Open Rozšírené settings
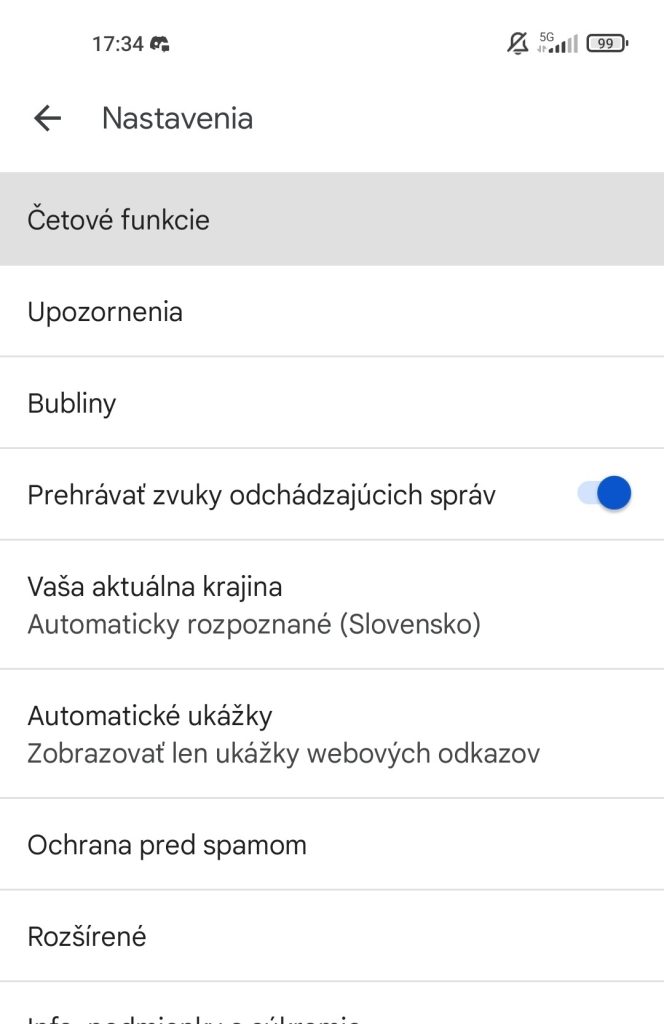664x1024 pixels. (330, 936)
